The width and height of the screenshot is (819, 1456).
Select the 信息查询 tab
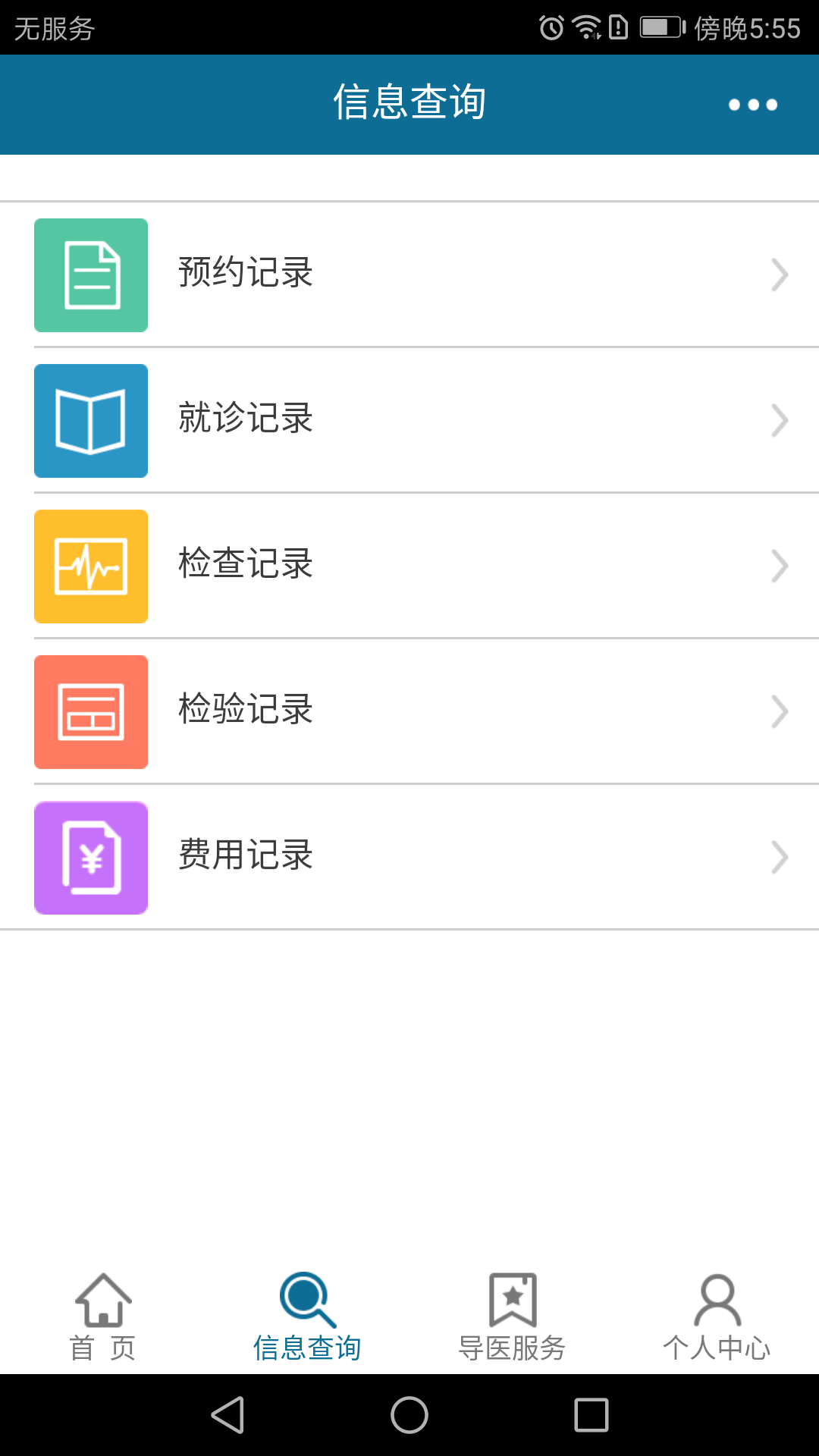[x=307, y=1318]
